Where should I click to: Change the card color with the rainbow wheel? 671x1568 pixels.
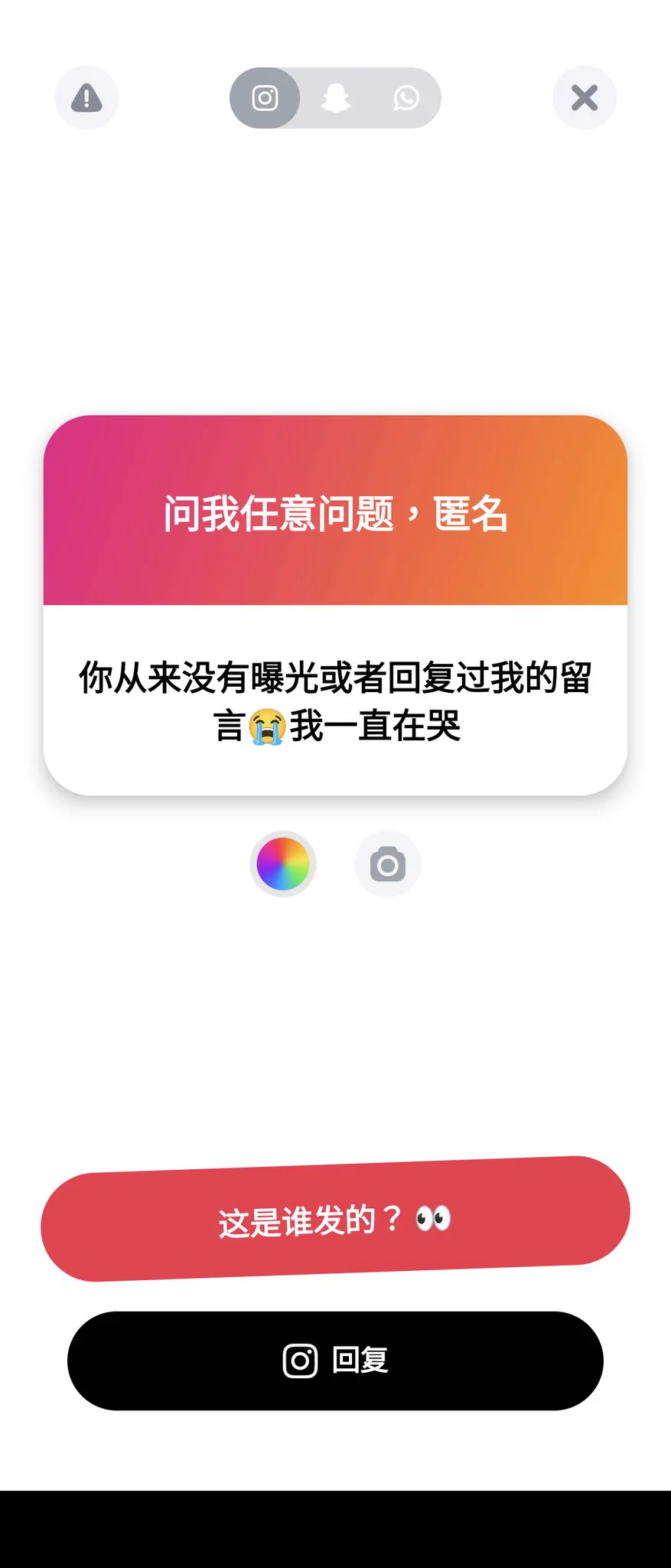pos(283,864)
